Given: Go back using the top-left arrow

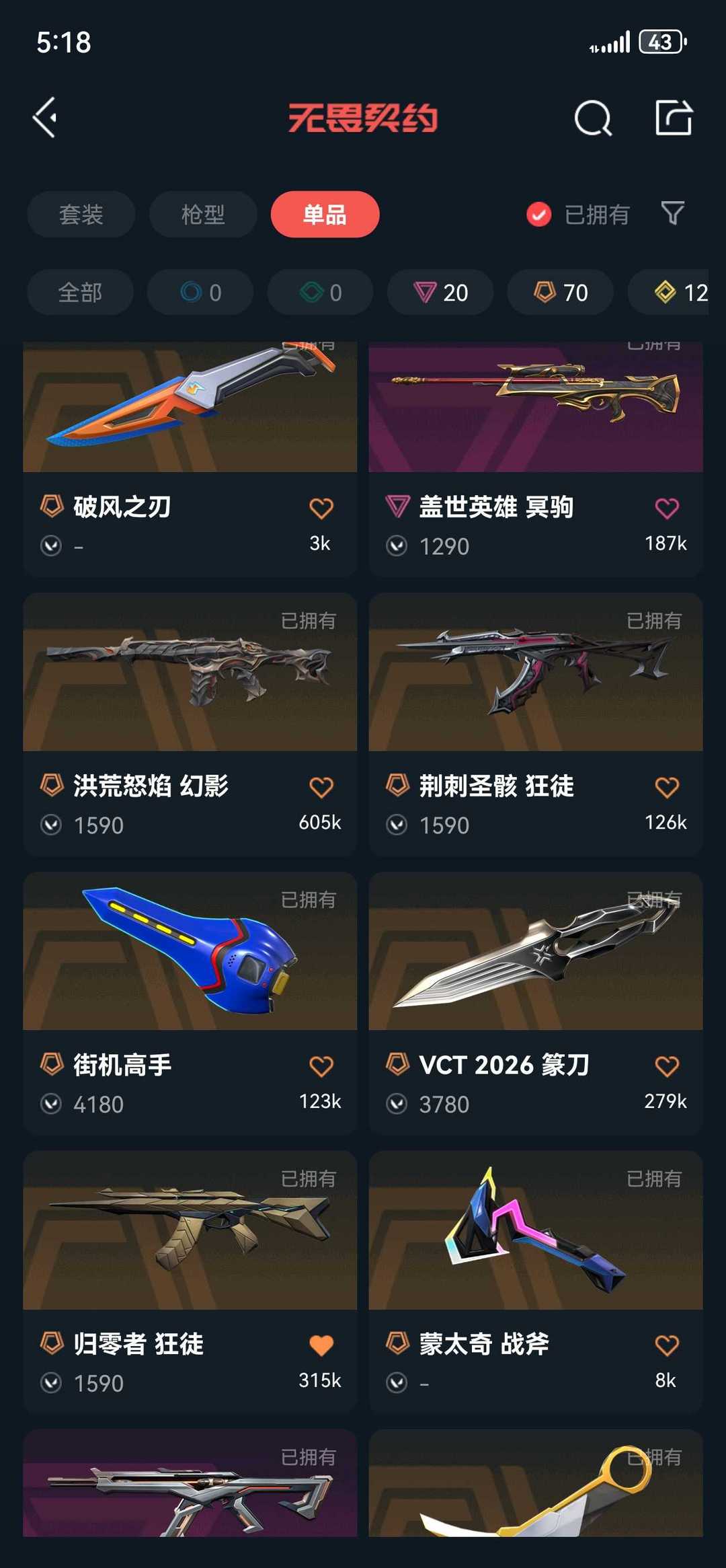Looking at the screenshot, I should [x=45, y=118].
